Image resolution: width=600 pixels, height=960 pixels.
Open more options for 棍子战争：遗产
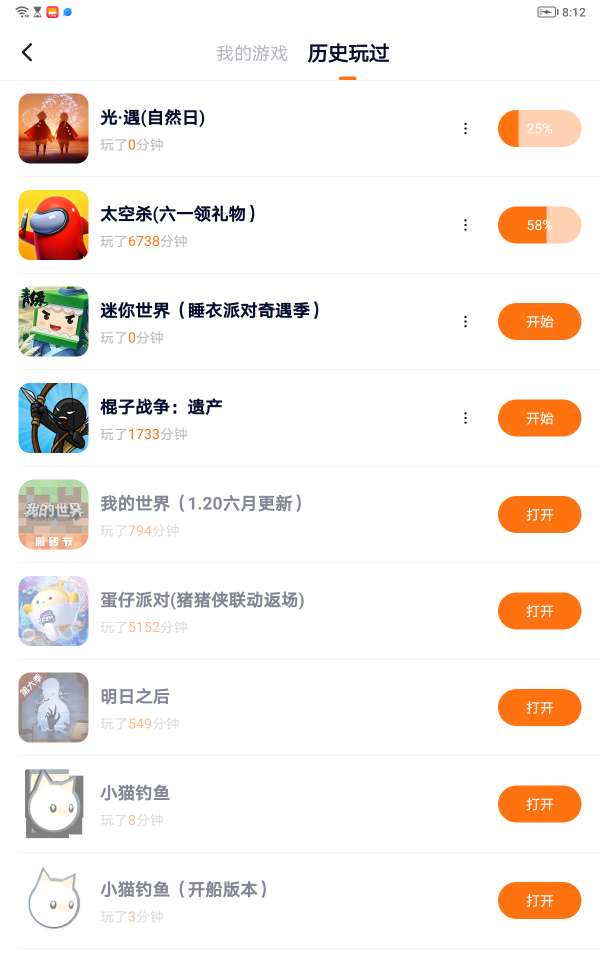click(465, 418)
